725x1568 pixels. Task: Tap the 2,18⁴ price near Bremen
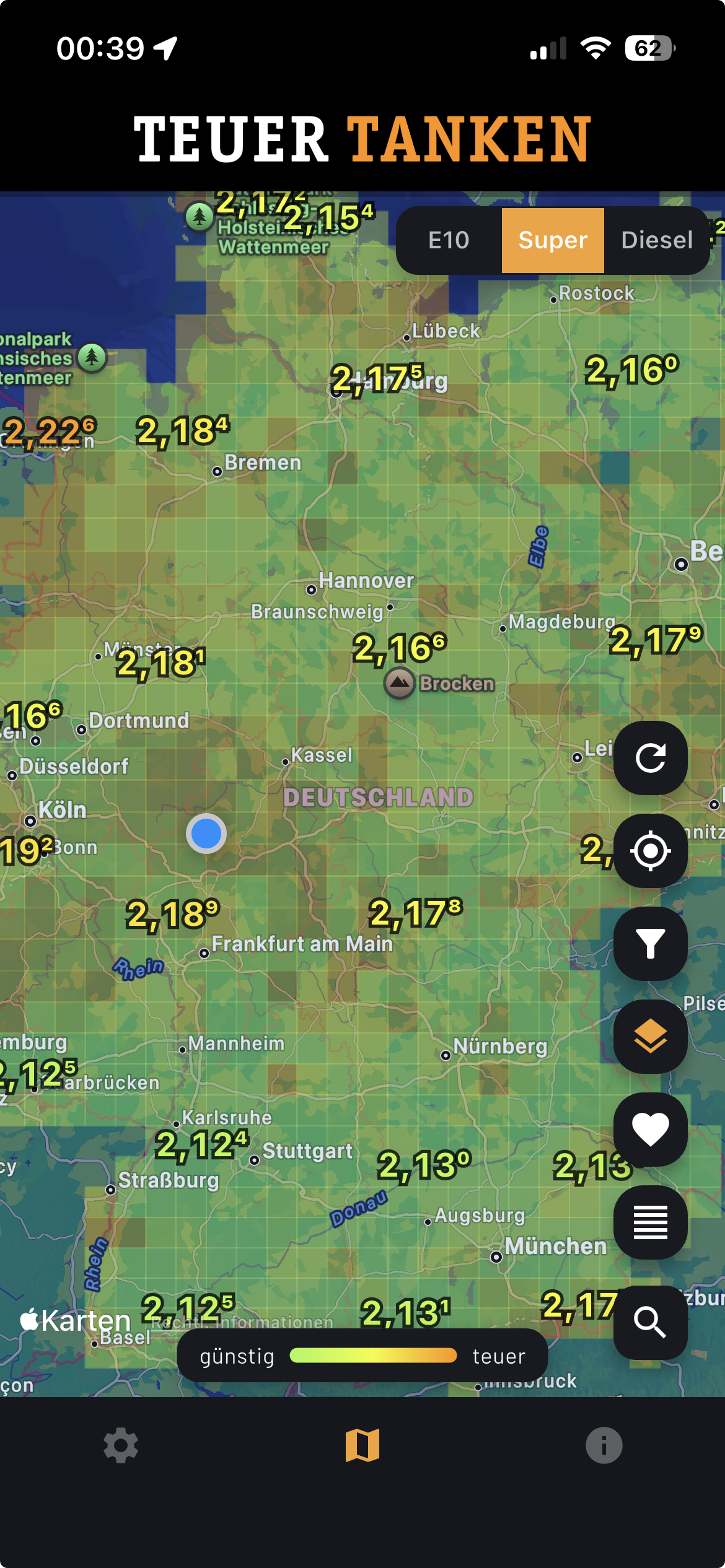coord(183,431)
